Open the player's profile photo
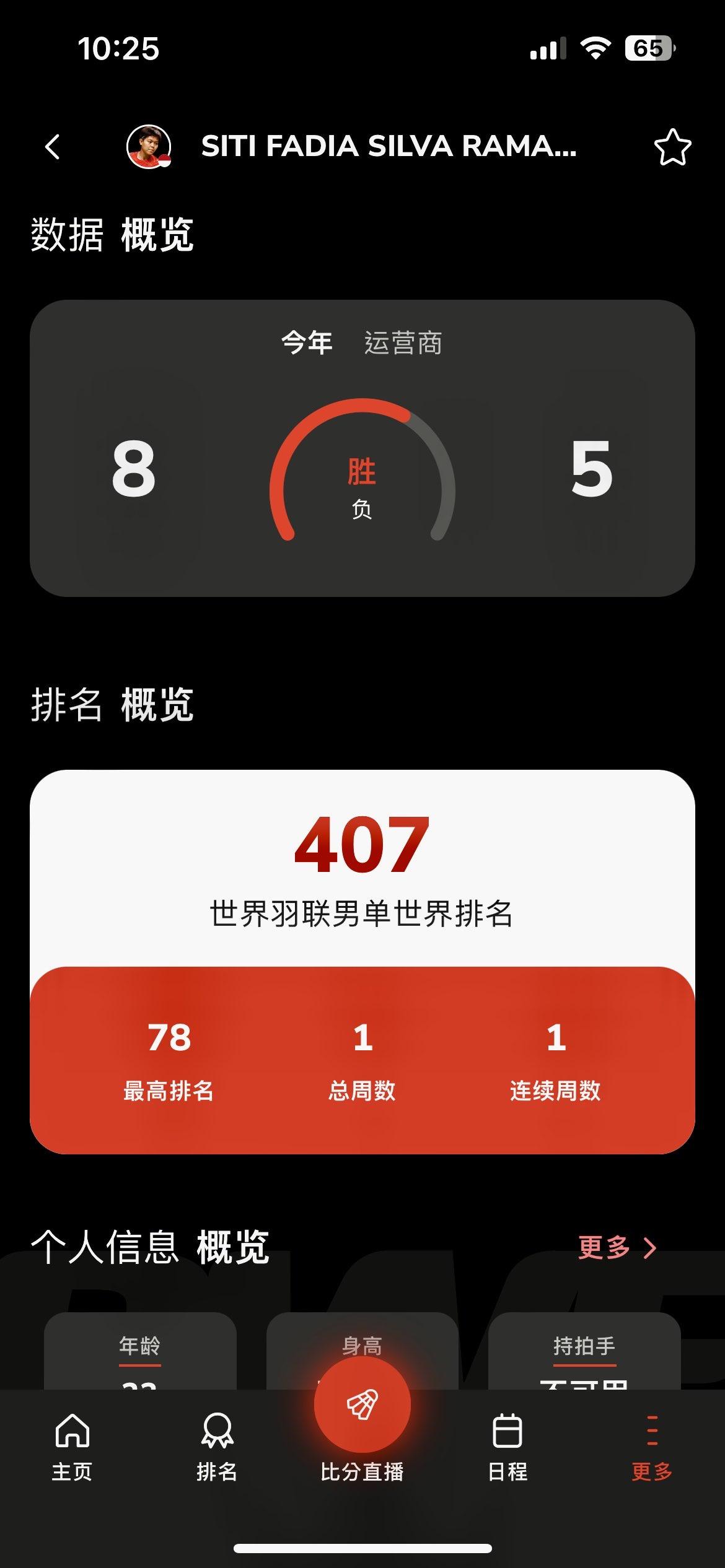The image size is (725, 1568). (149, 147)
